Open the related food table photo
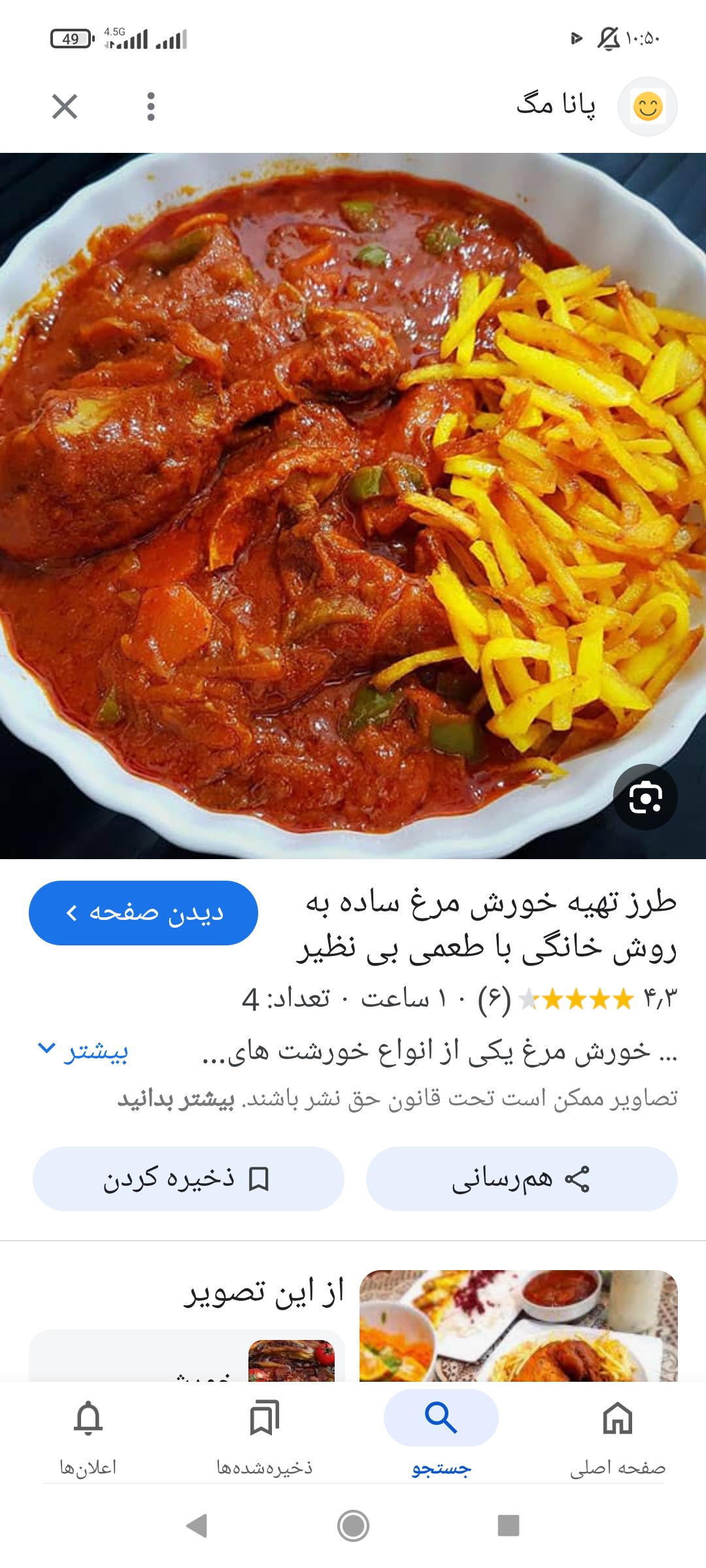706x1568 pixels. click(518, 1325)
